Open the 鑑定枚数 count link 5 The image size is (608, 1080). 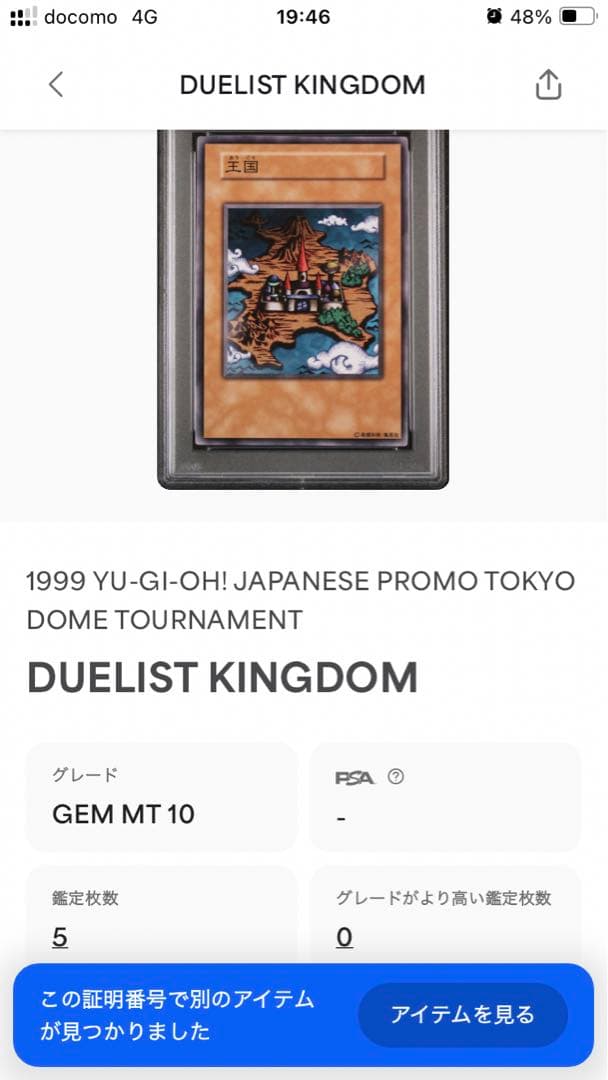[x=60, y=937]
